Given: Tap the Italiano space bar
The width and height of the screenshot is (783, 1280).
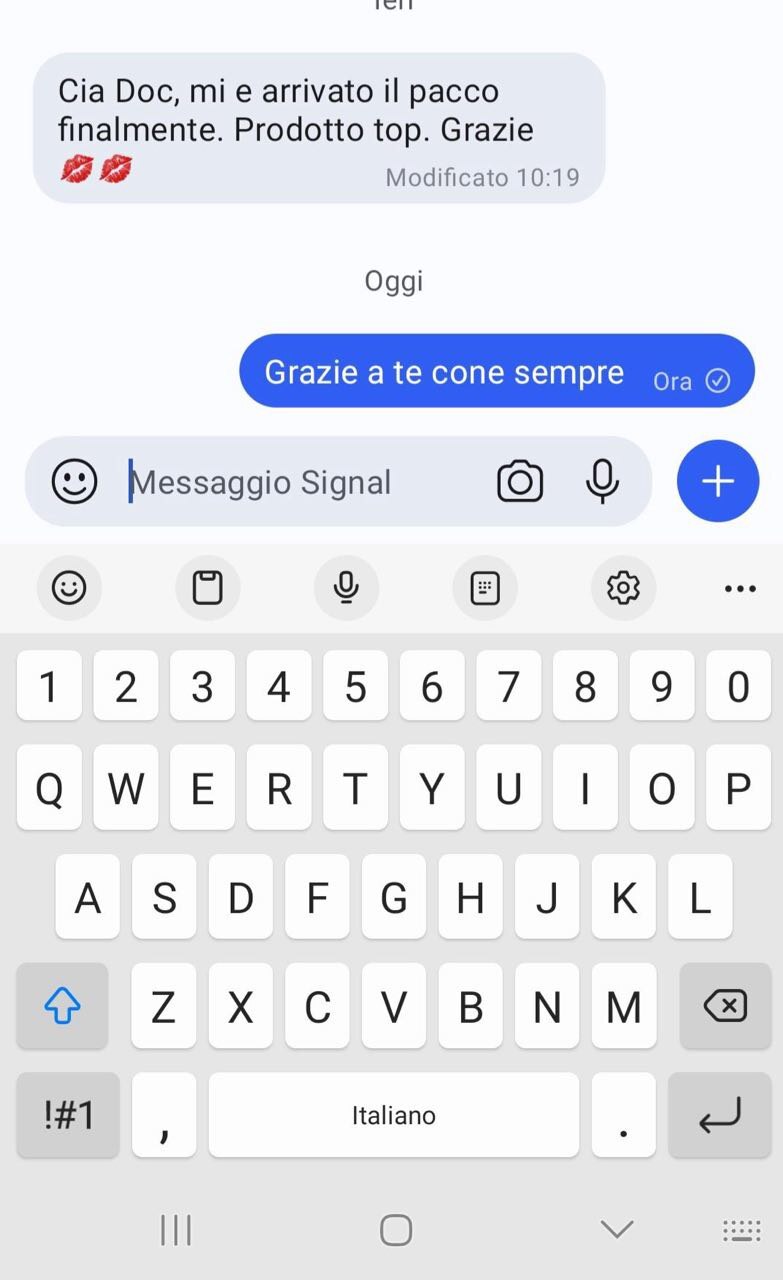Looking at the screenshot, I should (x=393, y=1115).
